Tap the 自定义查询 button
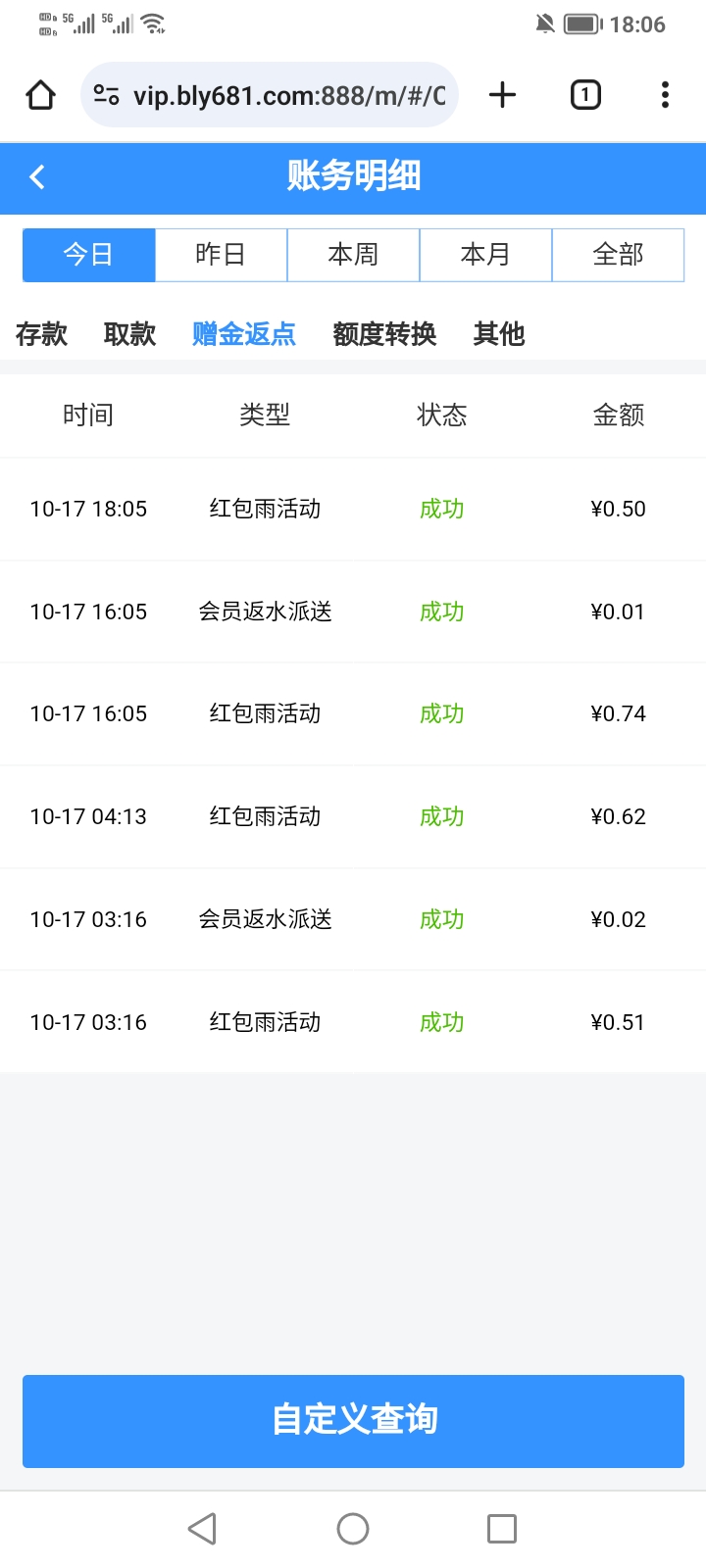The image size is (706, 1568). coord(353,1421)
